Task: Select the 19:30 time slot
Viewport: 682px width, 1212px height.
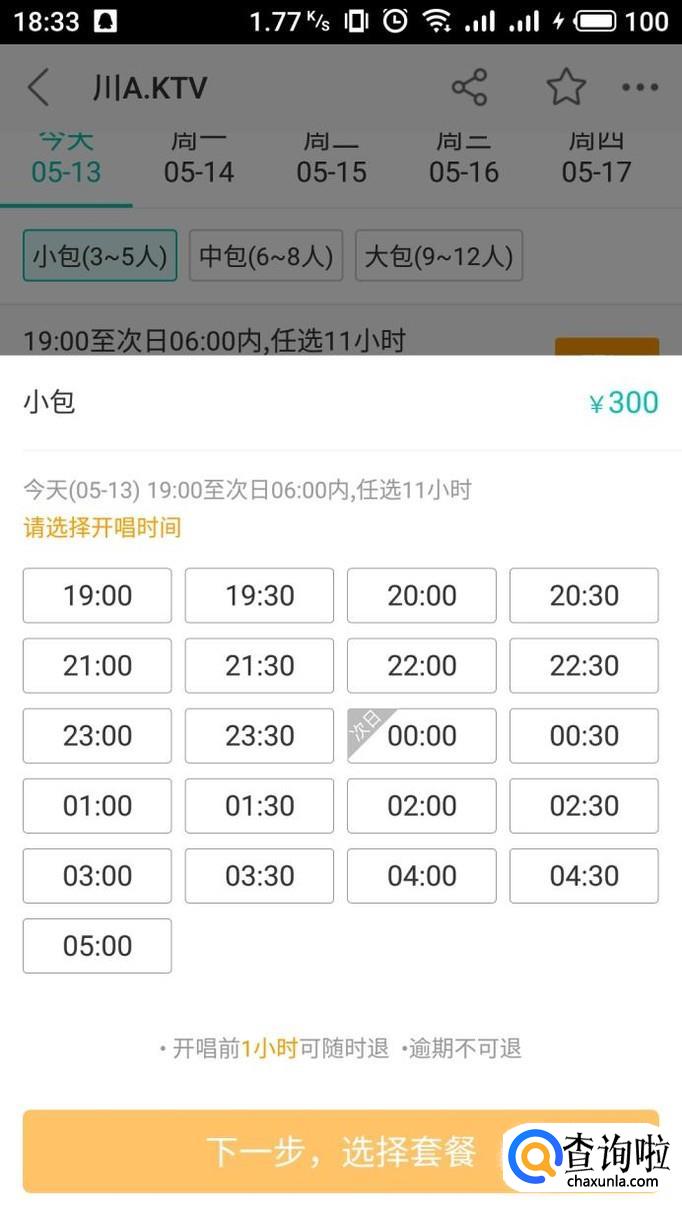Action: point(259,596)
